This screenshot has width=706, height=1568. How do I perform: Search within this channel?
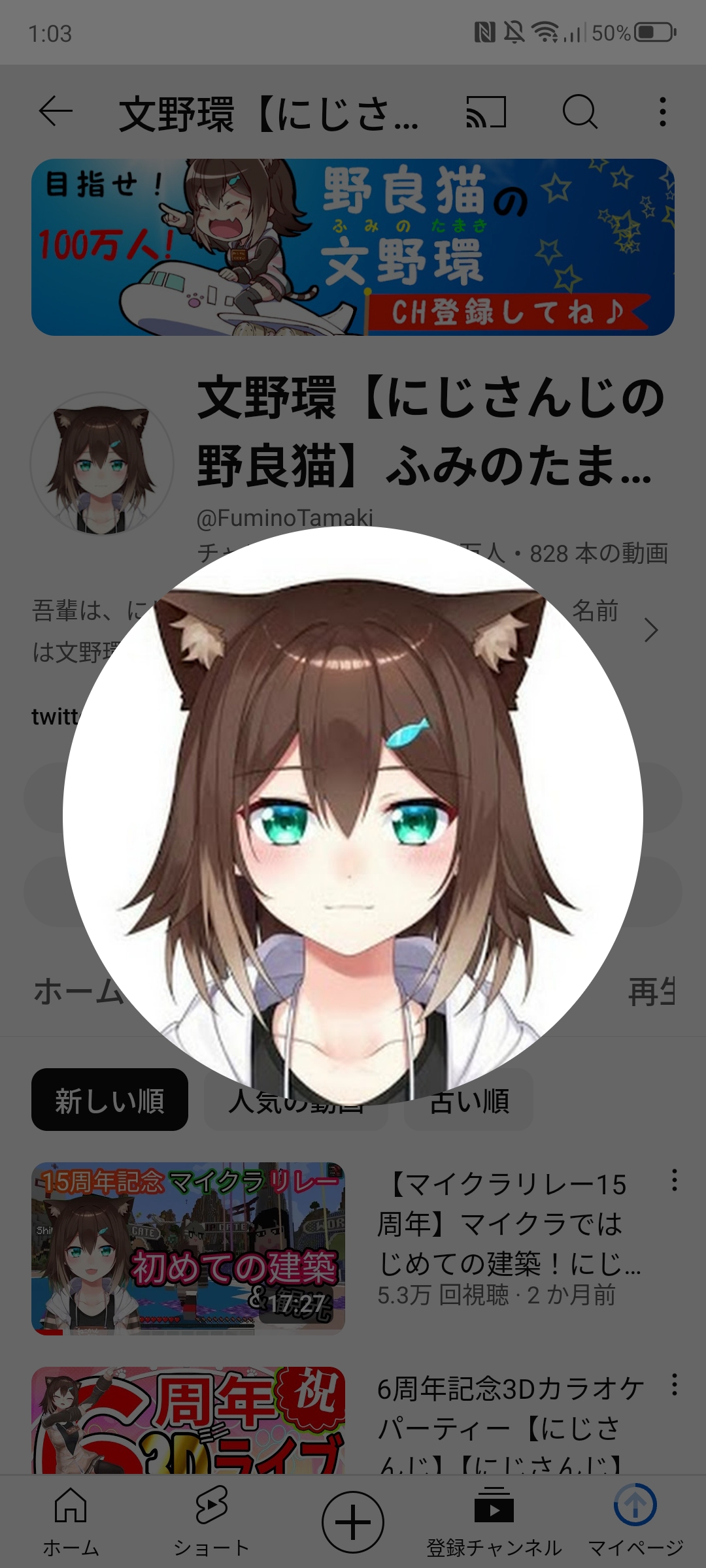(579, 112)
